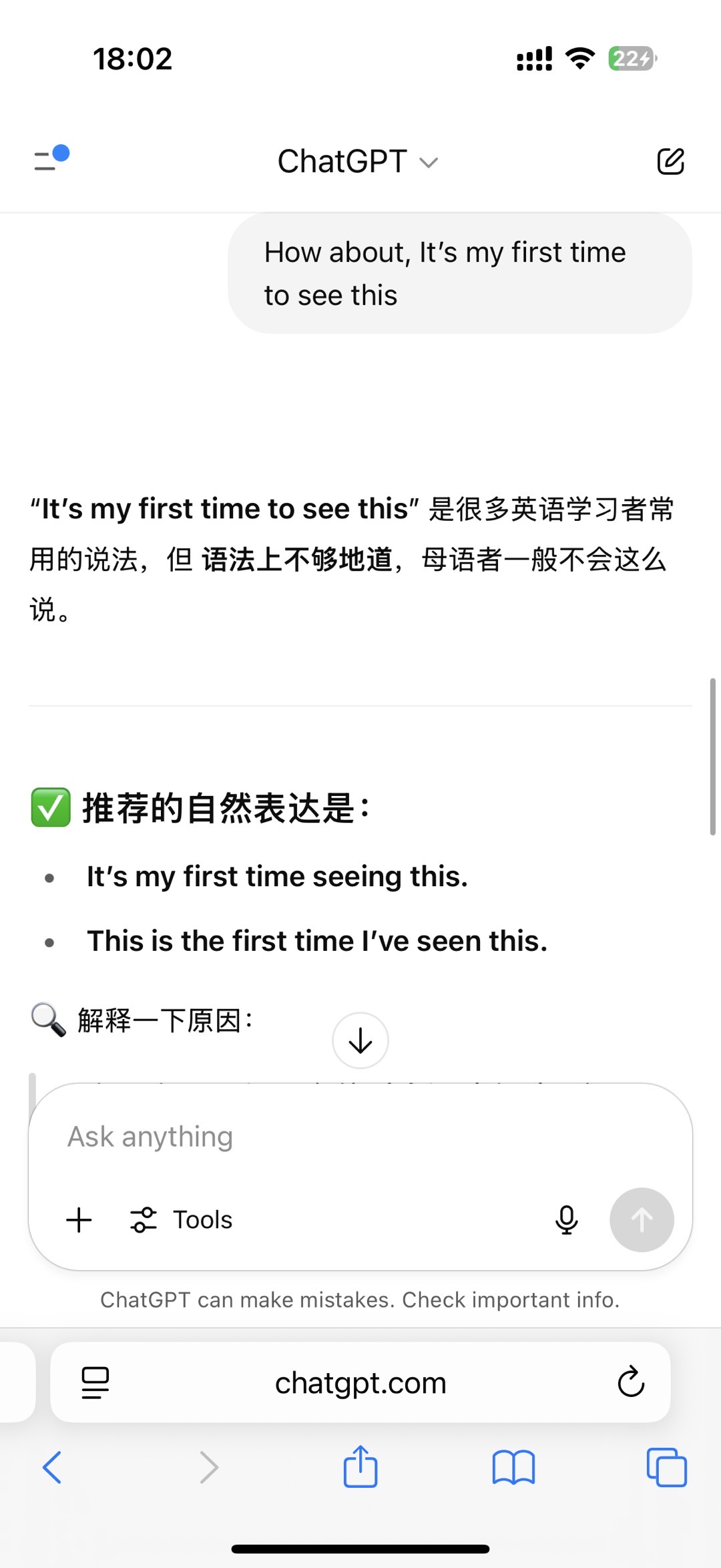Open the sidebar menu
This screenshot has width=721, height=1568.
point(49,160)
